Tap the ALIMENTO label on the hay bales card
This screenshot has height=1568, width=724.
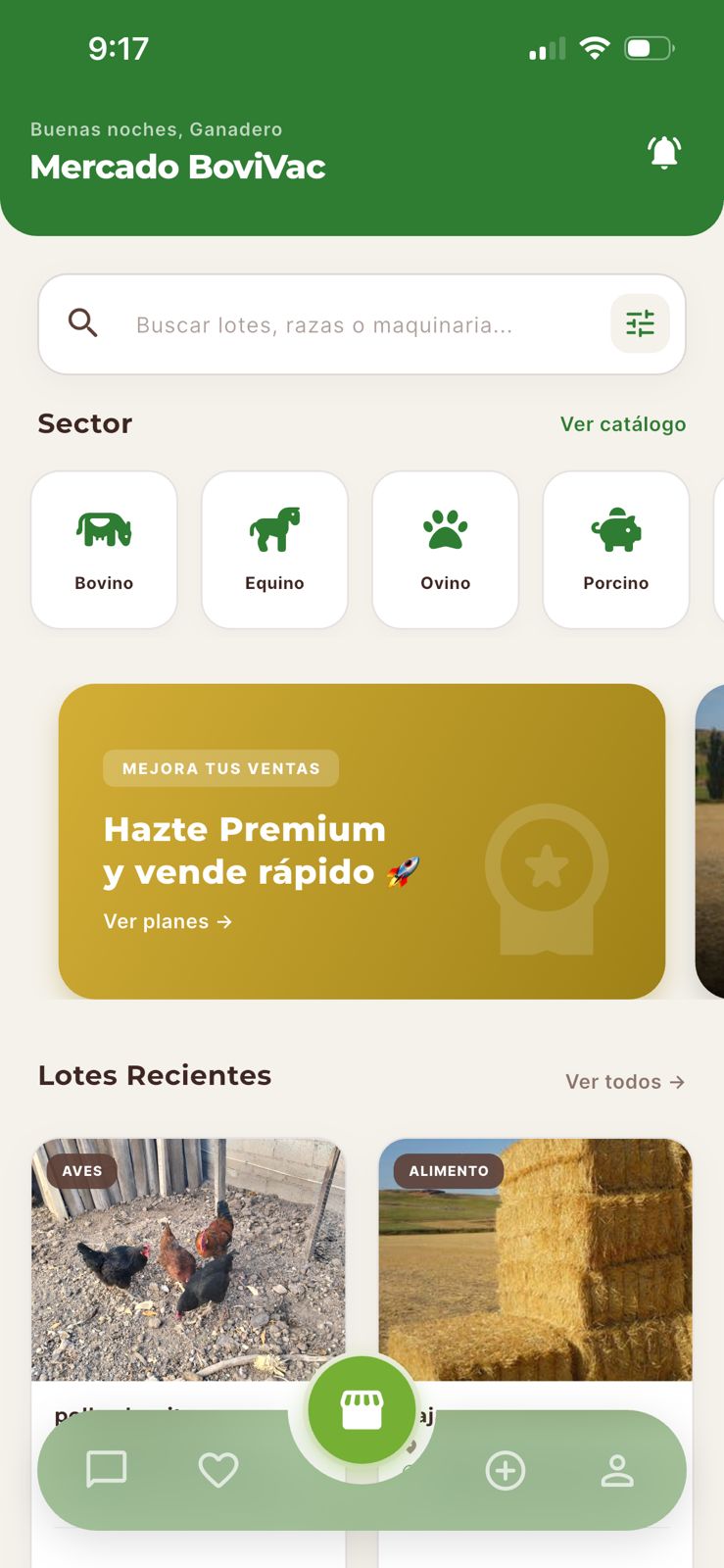(449, 1171)
